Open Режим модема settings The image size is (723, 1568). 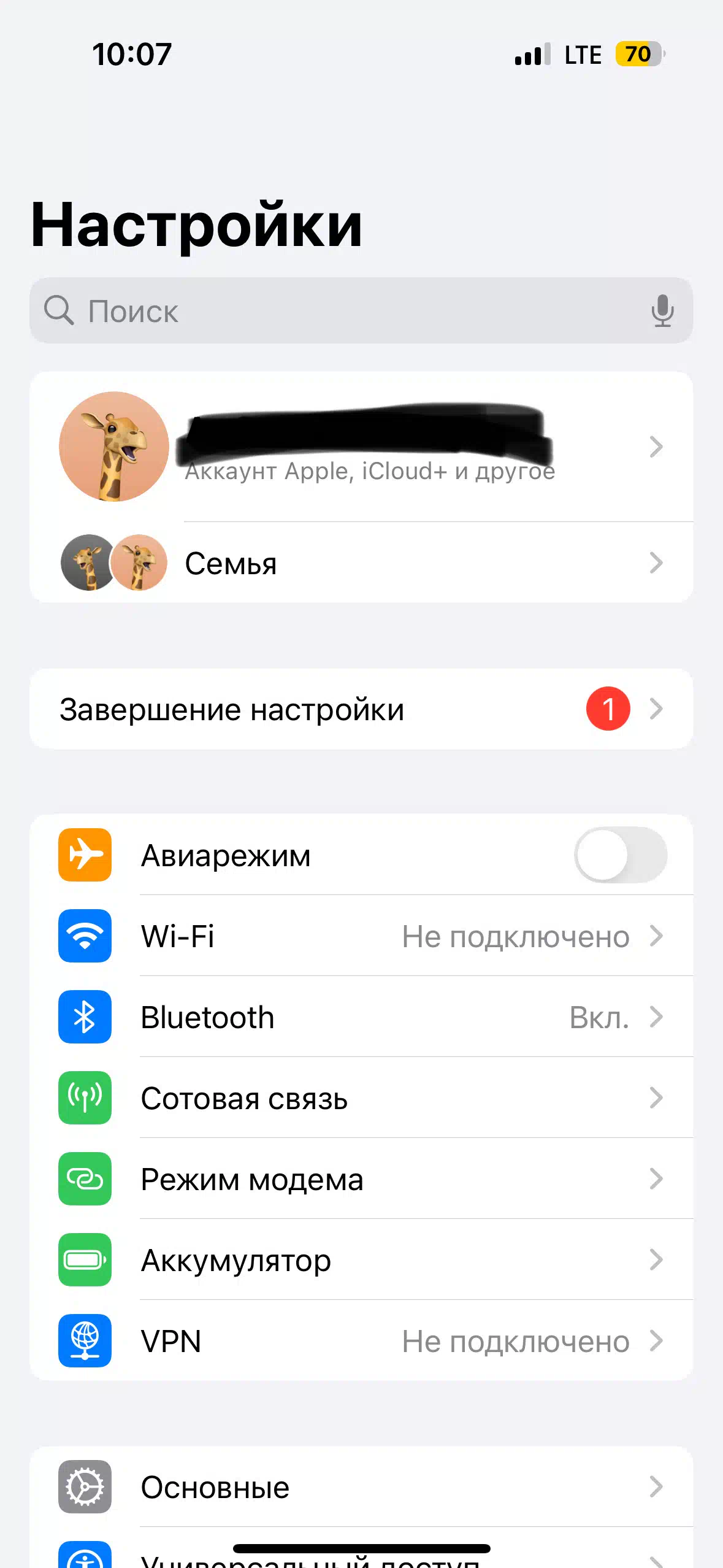coord(361,1178)
